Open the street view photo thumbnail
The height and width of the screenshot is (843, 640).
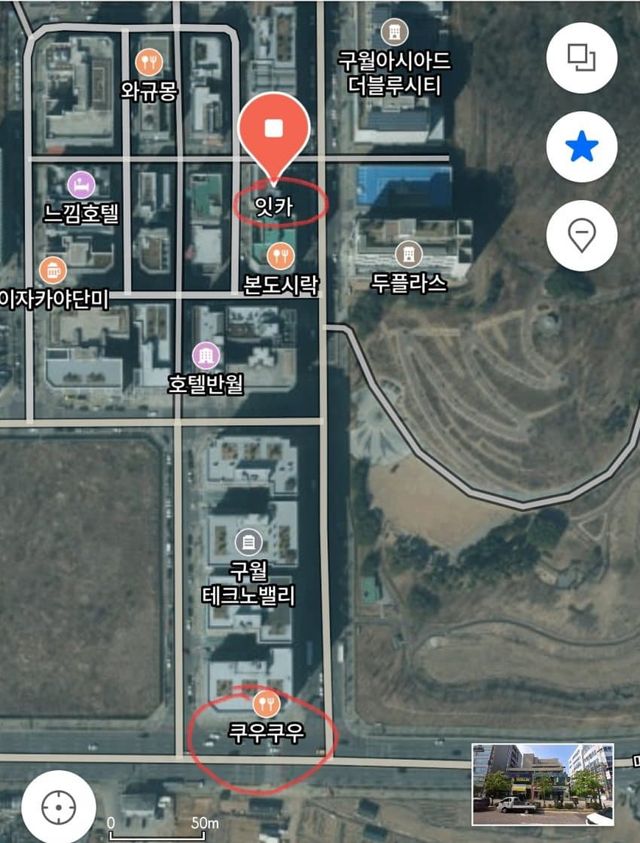coord(543,784)
